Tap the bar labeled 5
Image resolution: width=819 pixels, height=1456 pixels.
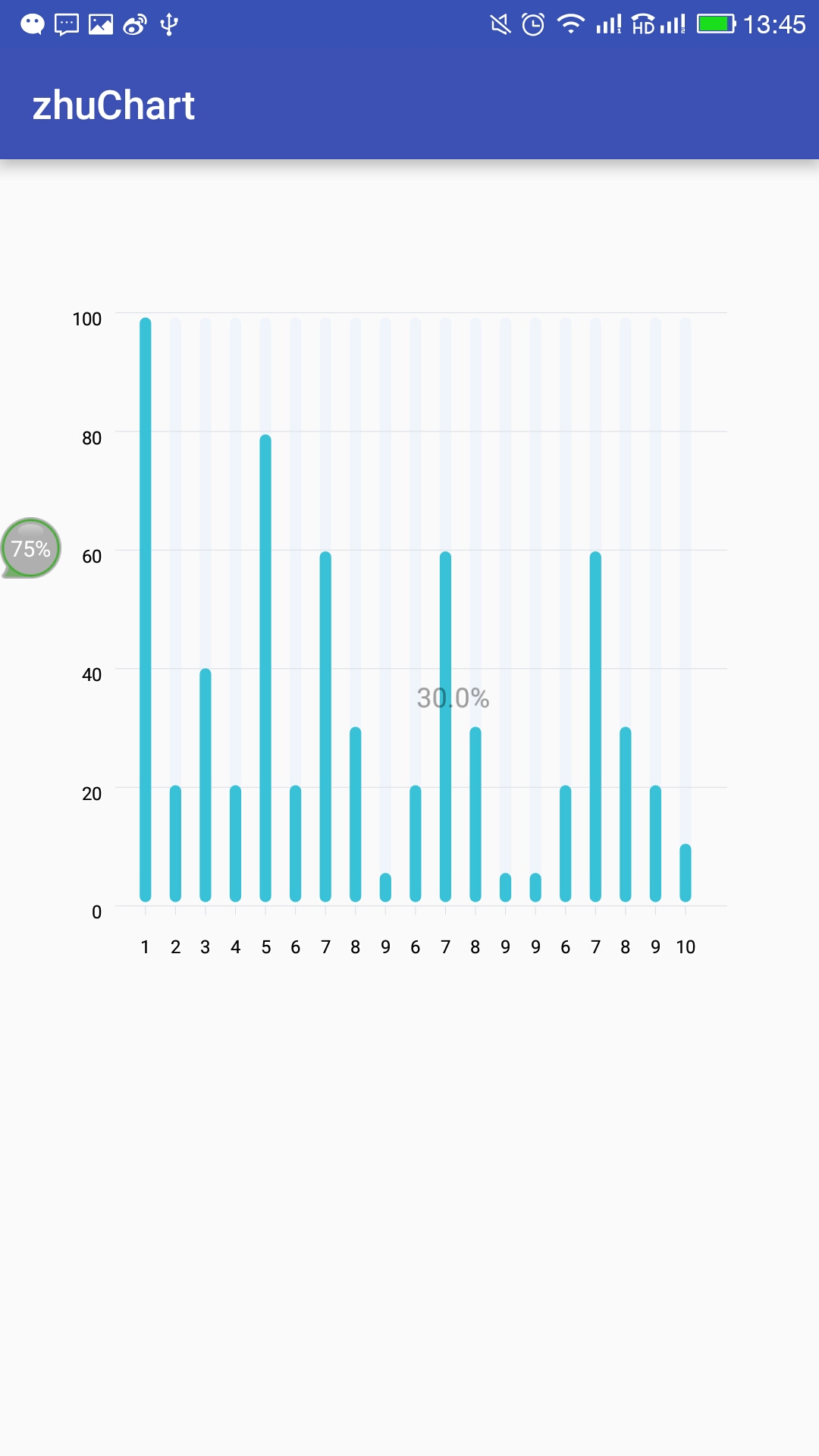[265, 667]
